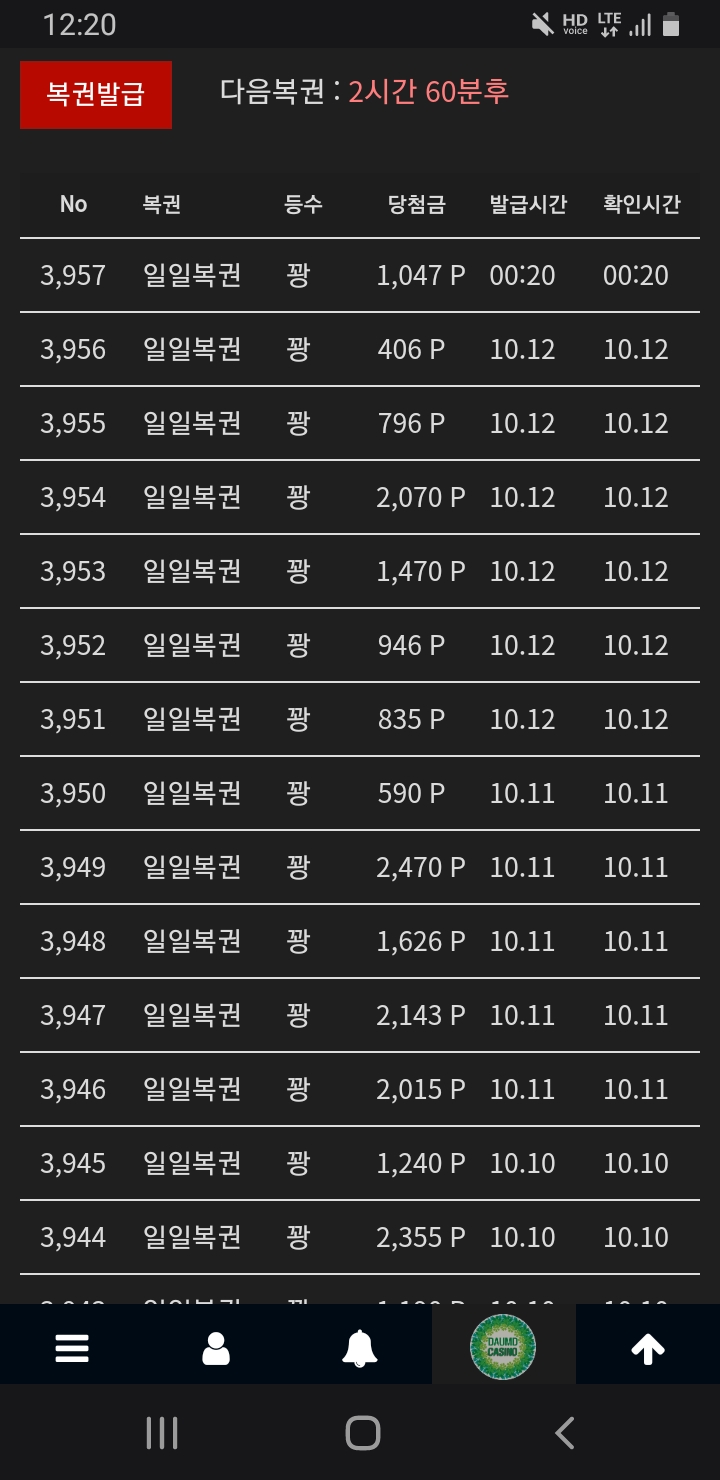The image size is (720, 1480).
Task: Tap the red 복권발급 button
Action: (96, 95)
